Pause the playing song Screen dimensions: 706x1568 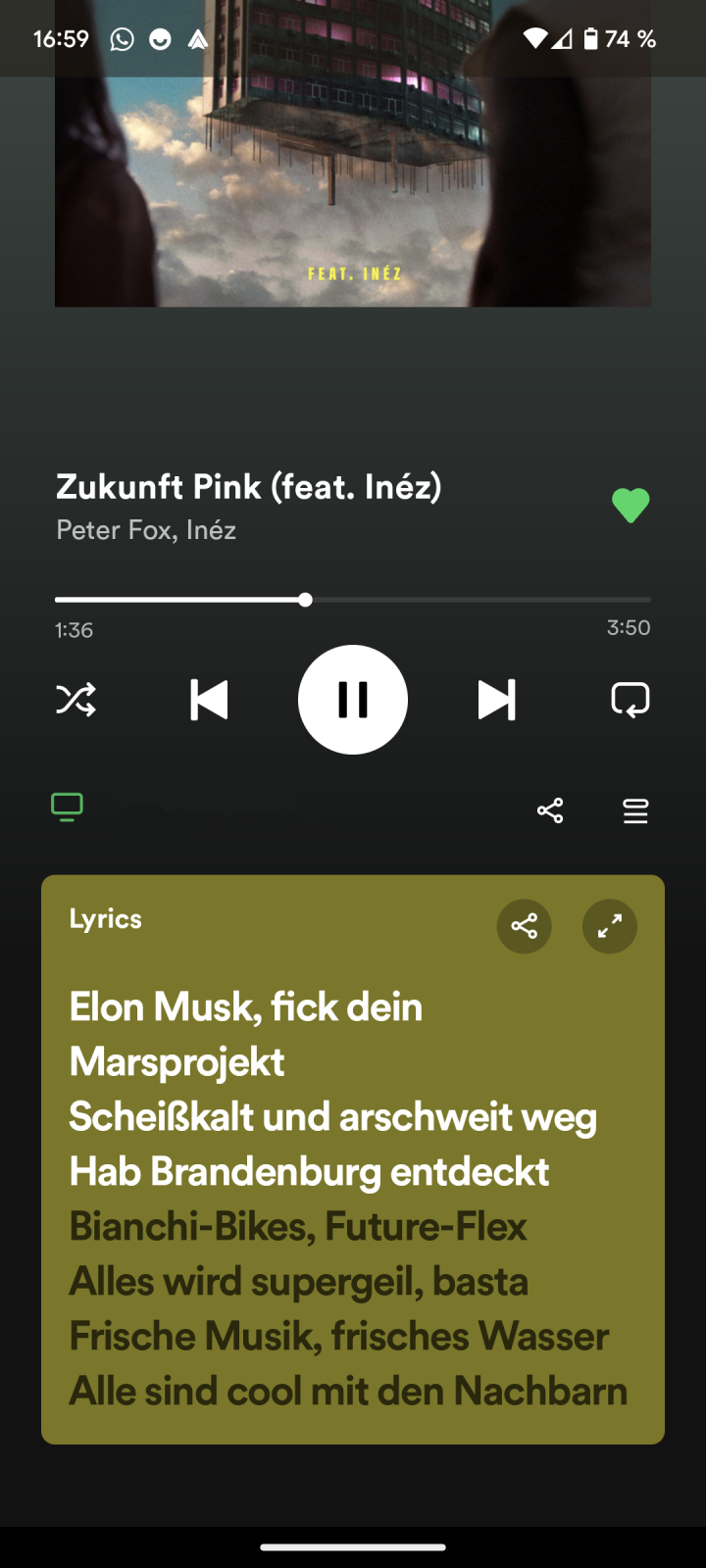click(x=353, y=700)
